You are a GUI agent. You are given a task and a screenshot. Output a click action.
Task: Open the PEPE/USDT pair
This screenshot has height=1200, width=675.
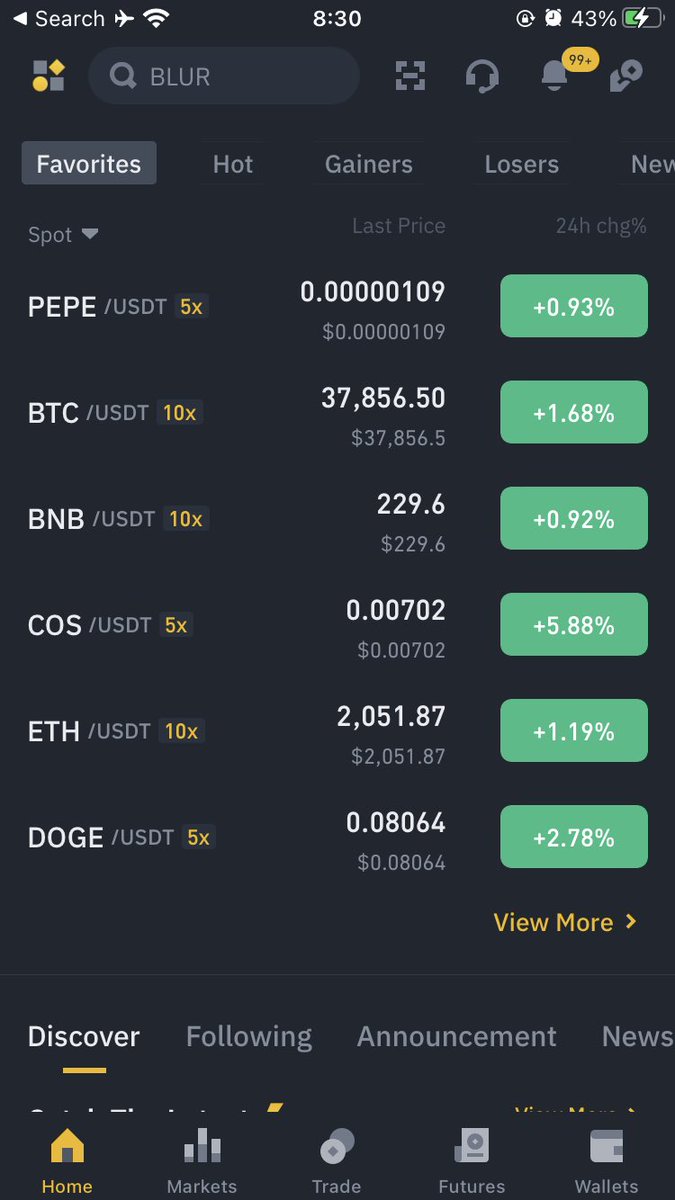(337, 307)
